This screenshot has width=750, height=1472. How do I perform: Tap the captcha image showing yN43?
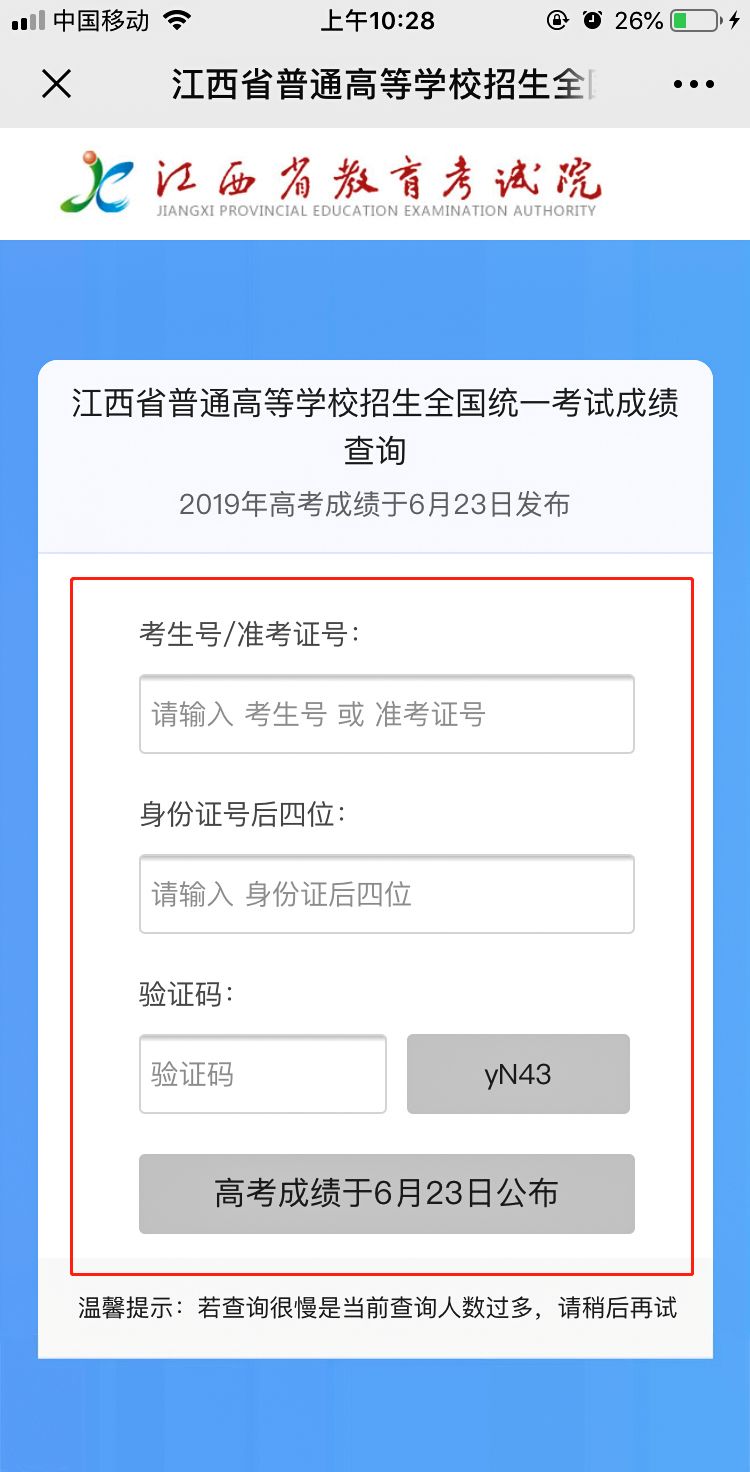(x=518, y=1074)
